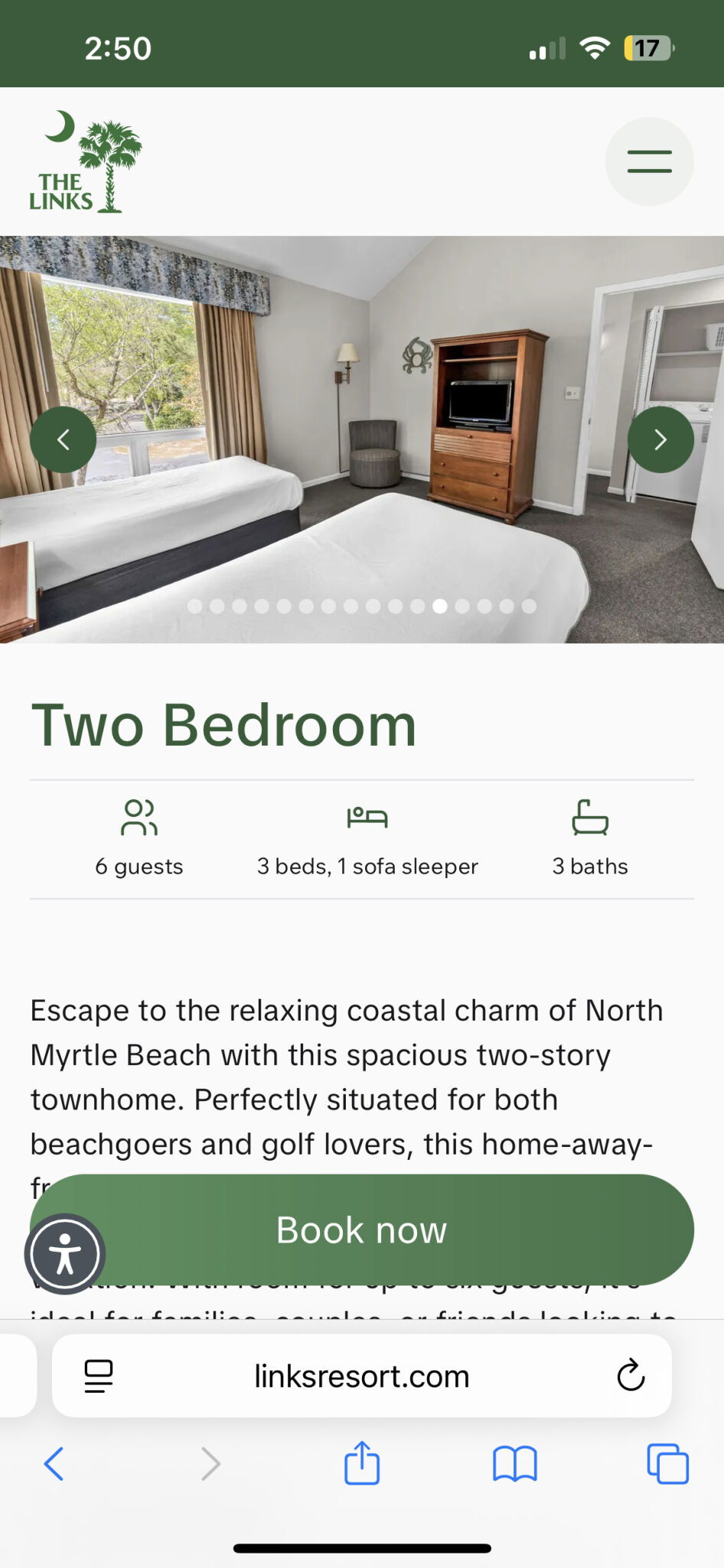View open Safari tabs
This screenshot has width=724, height=1568.
(x=667, y=1464)
